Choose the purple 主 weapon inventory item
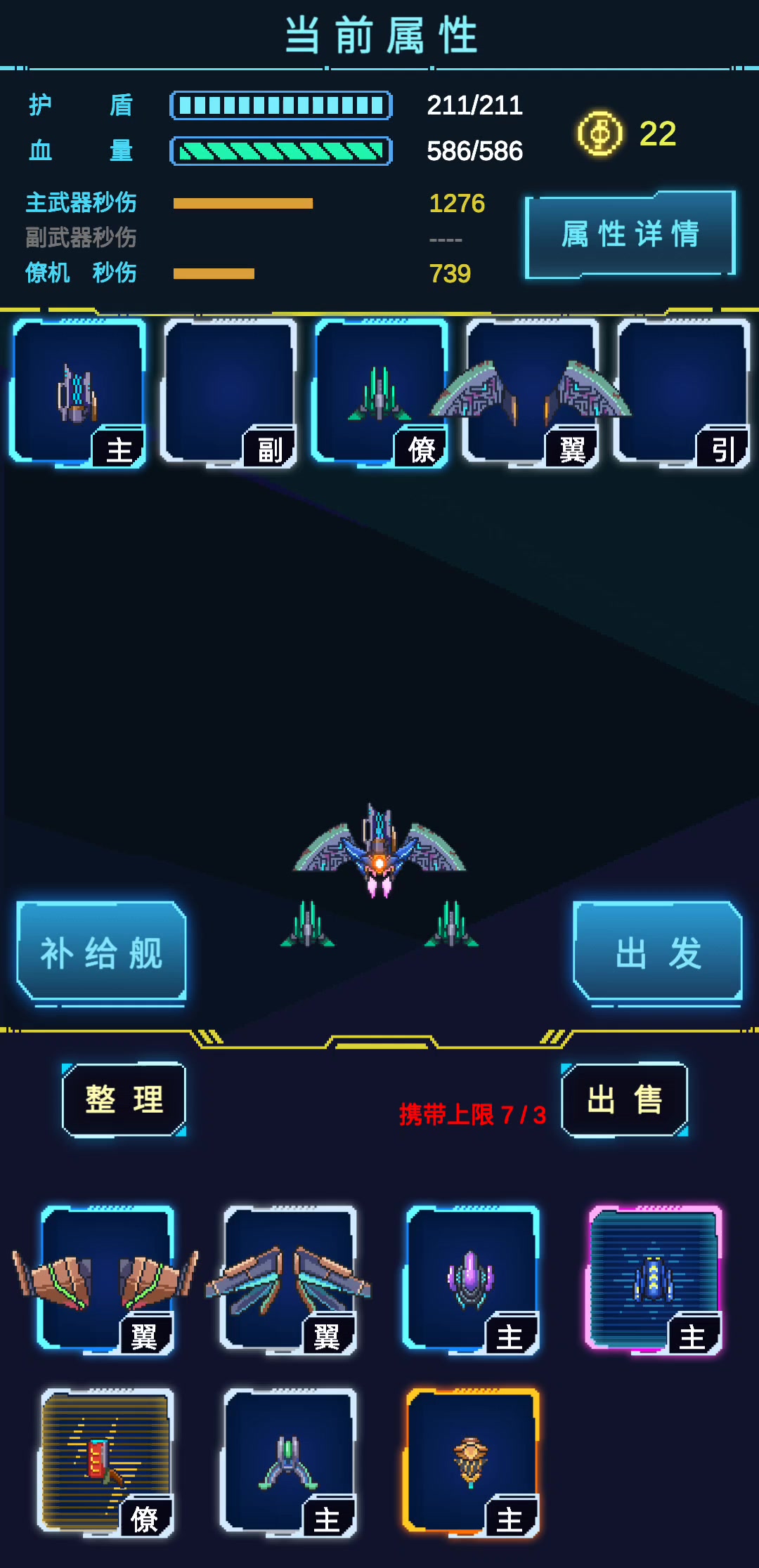Image resolution: width=759 pixels, height=1568 pixels. coord(472,1280)
